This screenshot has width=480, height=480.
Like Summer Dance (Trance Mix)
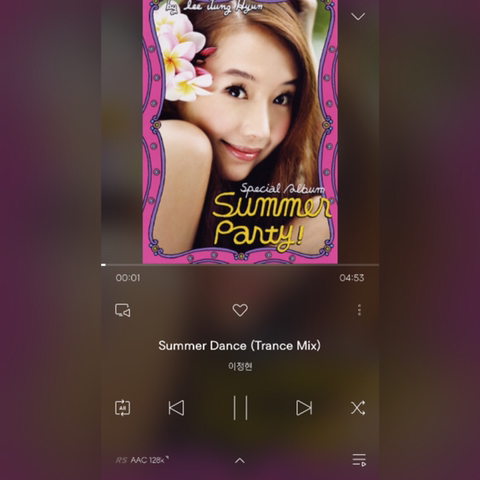[x=240, y=310]
